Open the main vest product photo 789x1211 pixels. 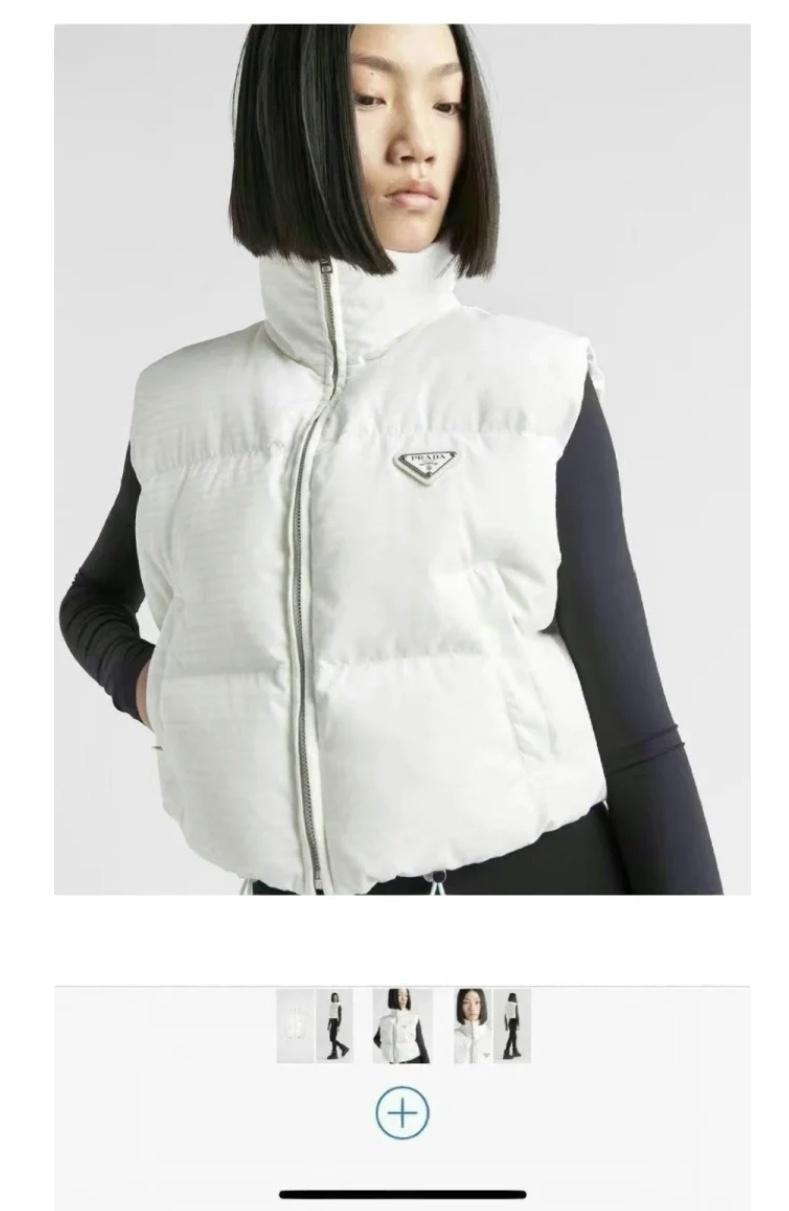point(402,459)
